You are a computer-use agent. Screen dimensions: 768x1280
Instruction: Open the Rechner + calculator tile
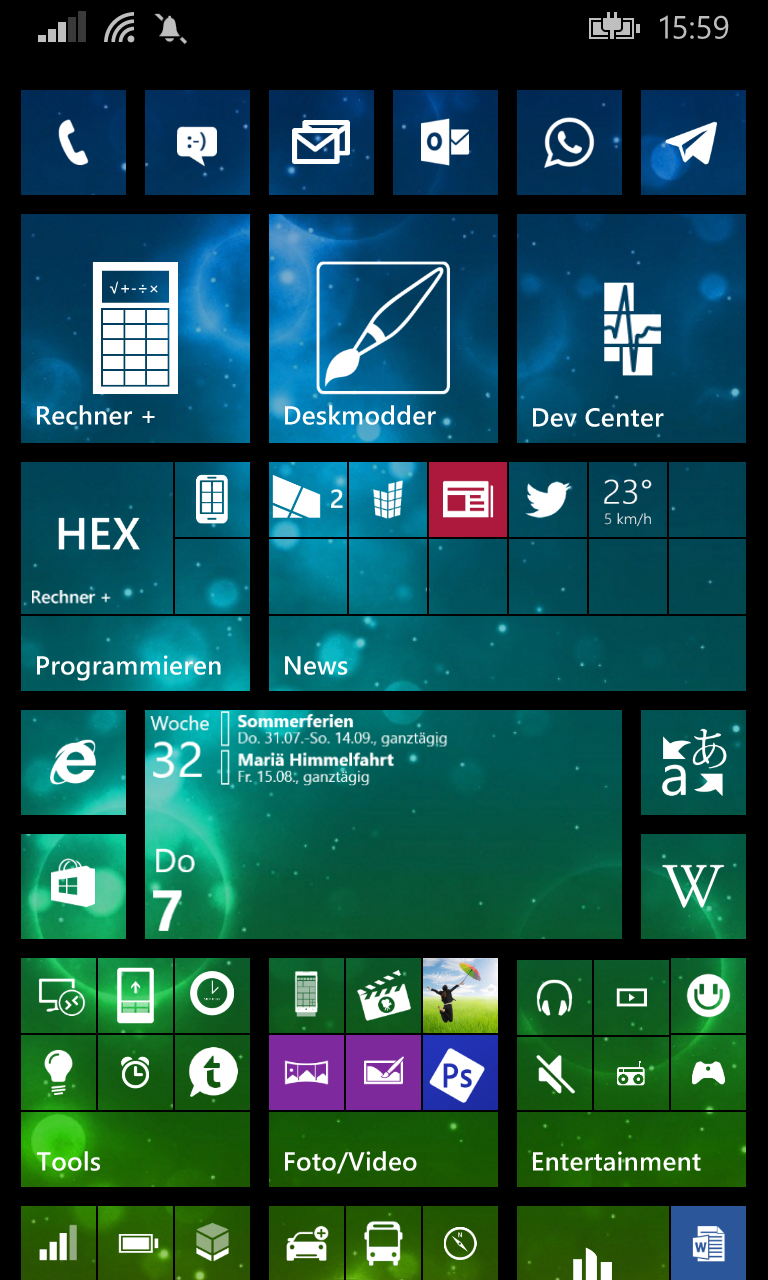(x=135, y=328)
